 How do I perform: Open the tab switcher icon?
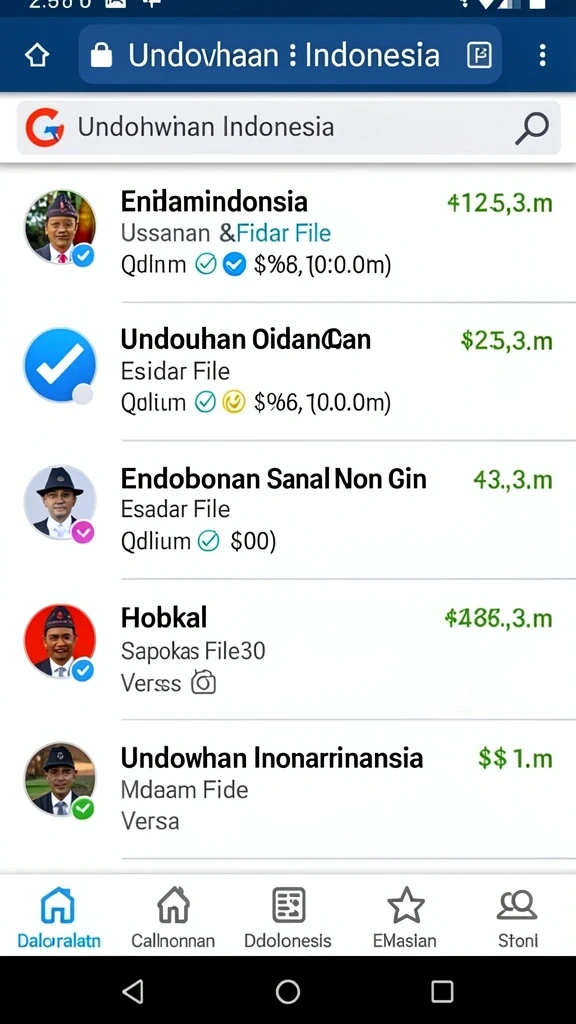(479, 56)
